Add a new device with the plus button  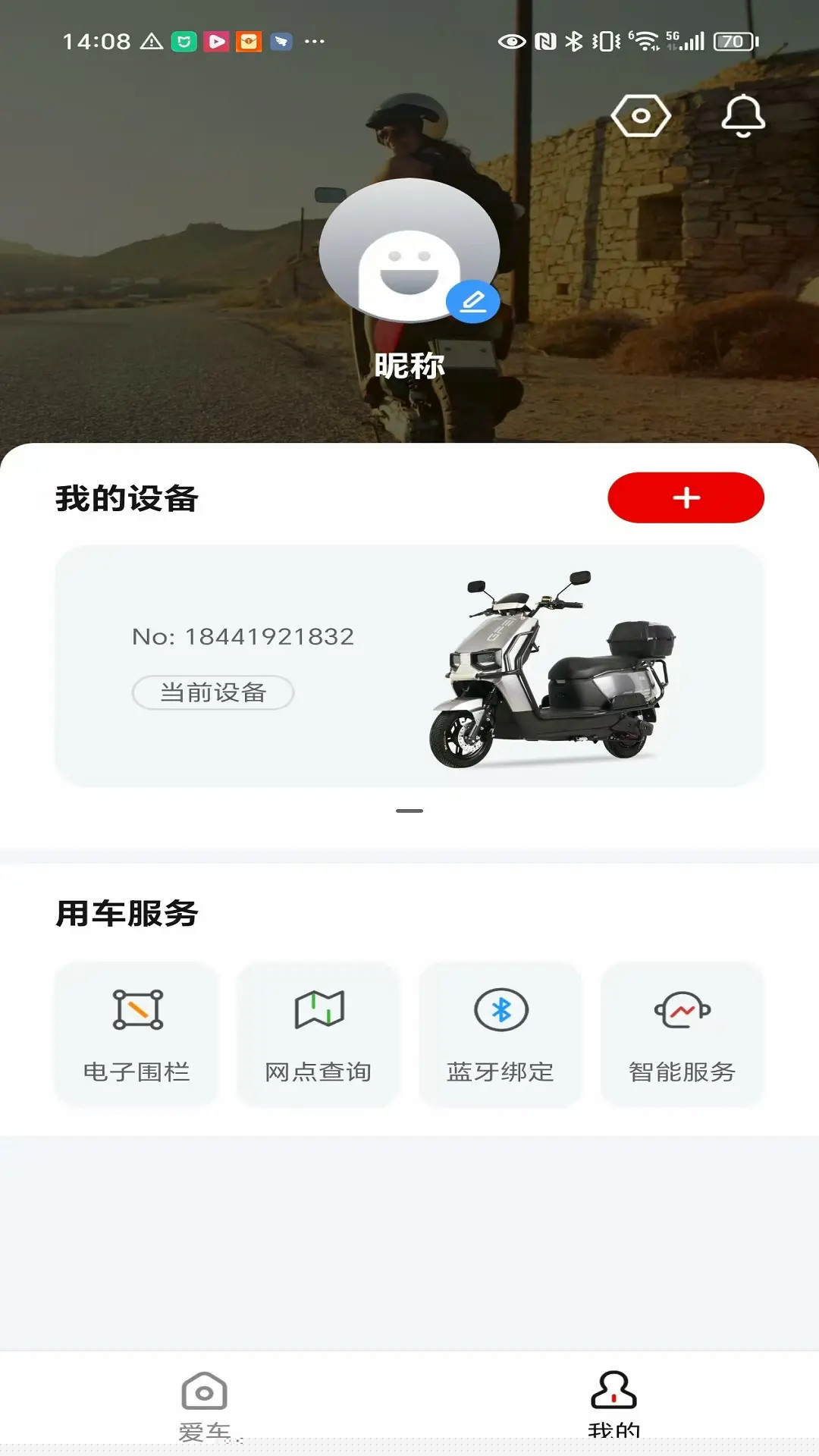pos(686,497)
